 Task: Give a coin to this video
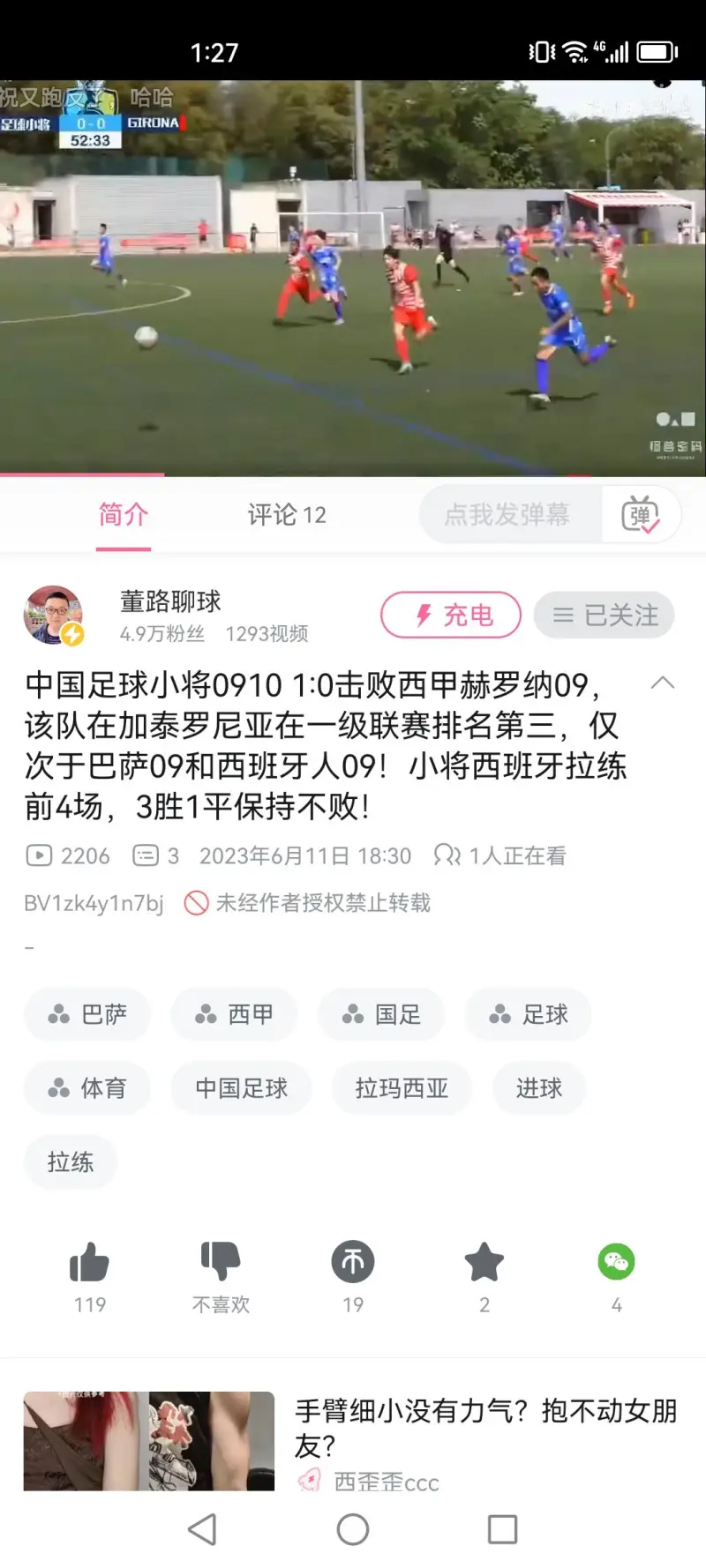tap(353, 1263)
